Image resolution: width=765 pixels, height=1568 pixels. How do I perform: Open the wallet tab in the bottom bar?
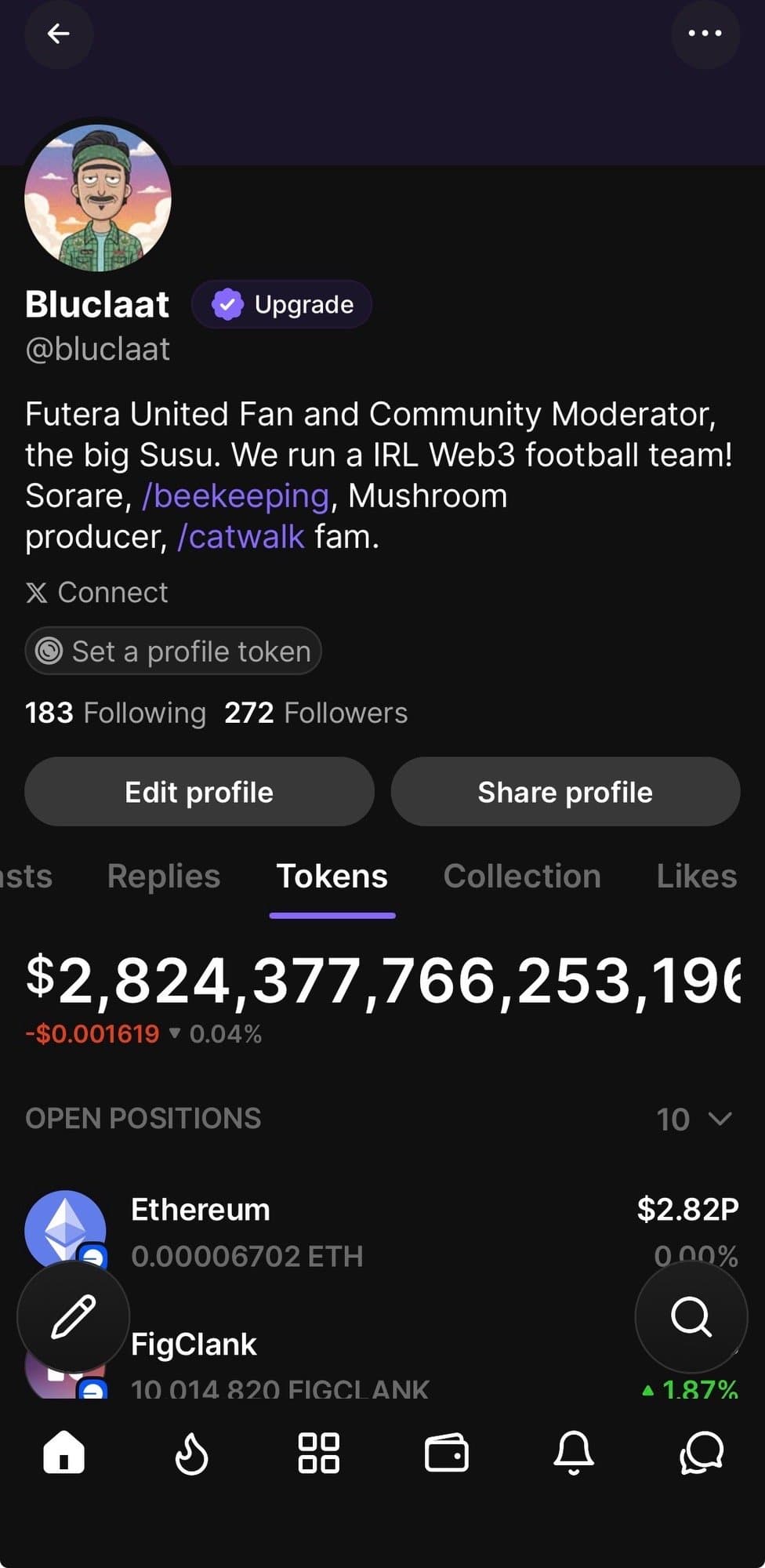click(x=446, y=1453)
